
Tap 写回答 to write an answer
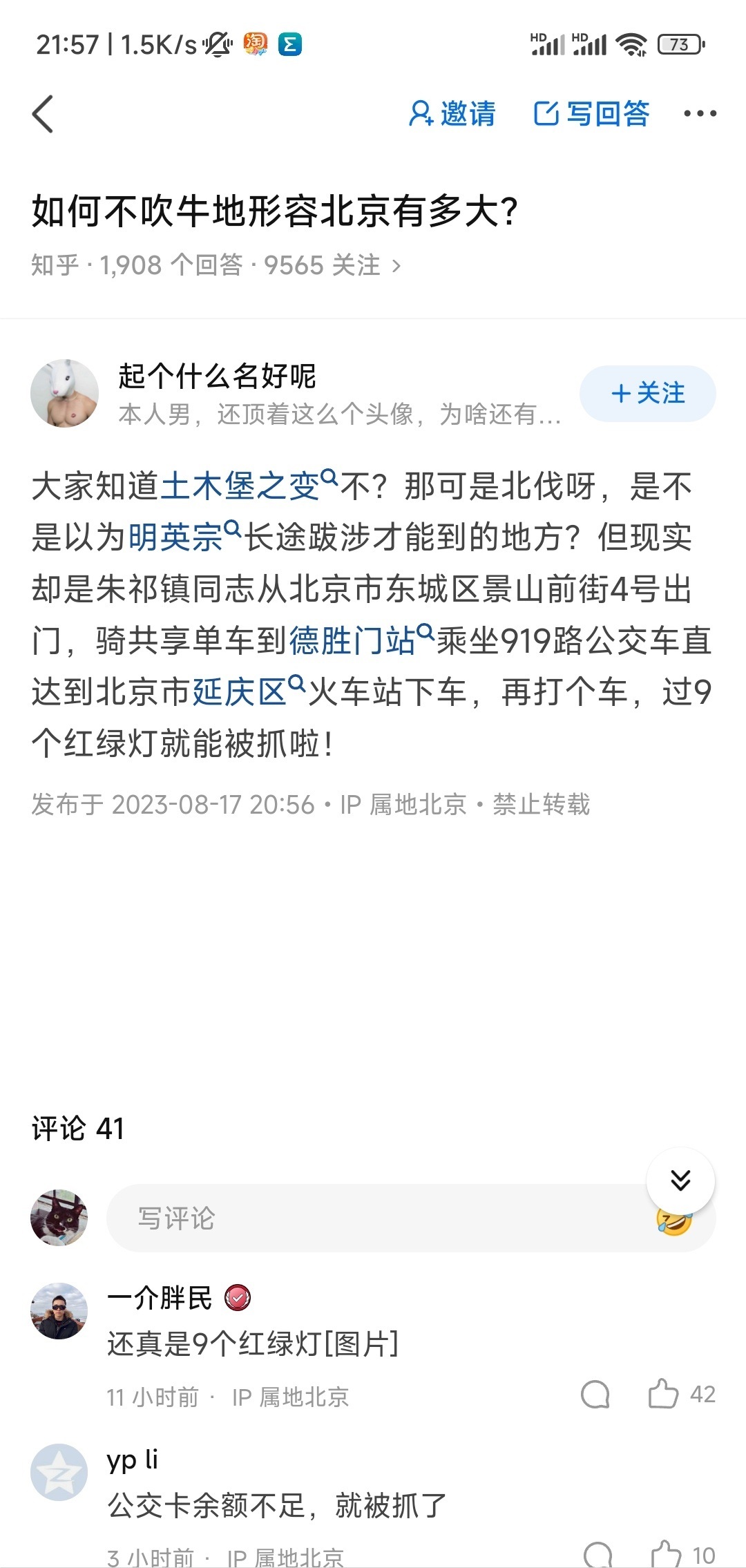pos(591,114)
